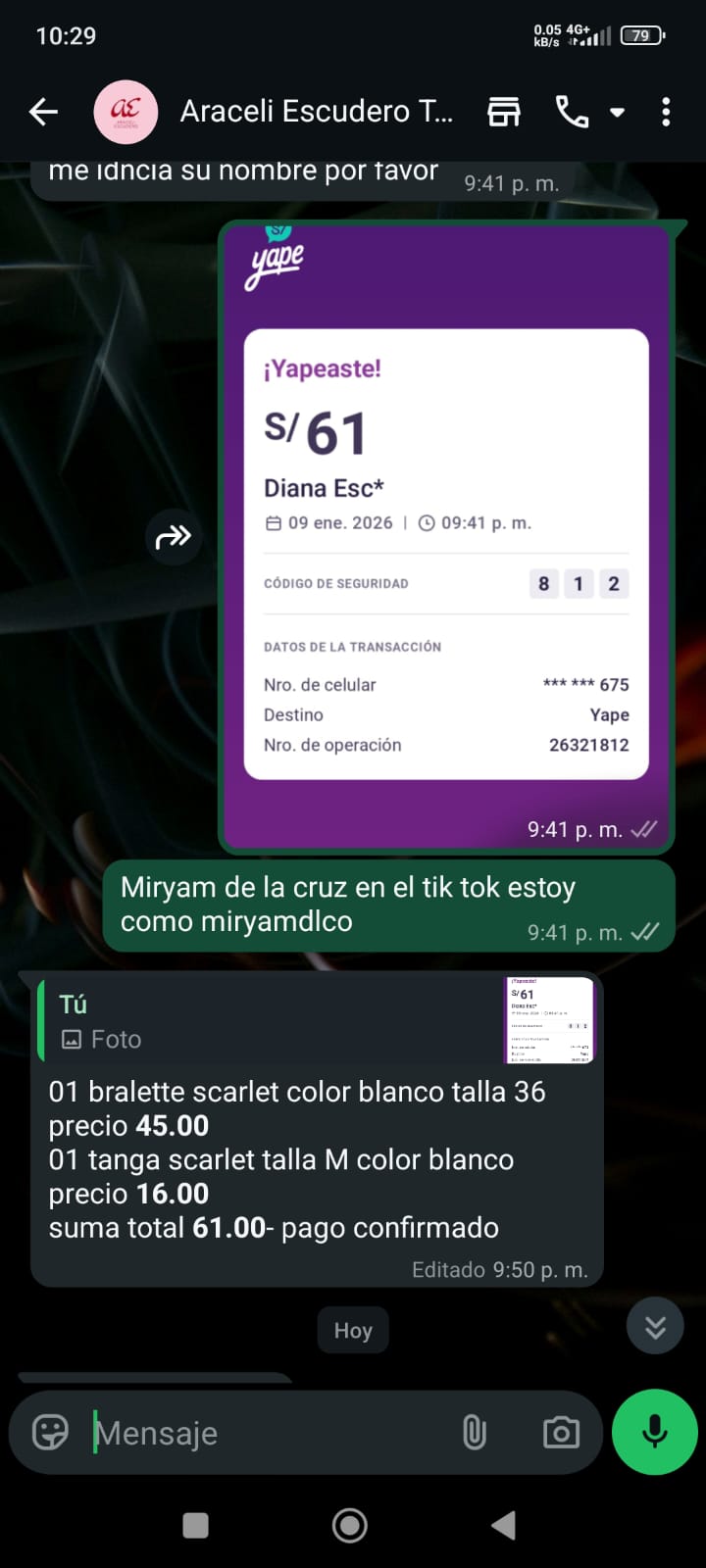The height and width of the screenshot is (1568, 706).
Task: Expand the call options dropdown arrow
Action: (x=618, y=113)
